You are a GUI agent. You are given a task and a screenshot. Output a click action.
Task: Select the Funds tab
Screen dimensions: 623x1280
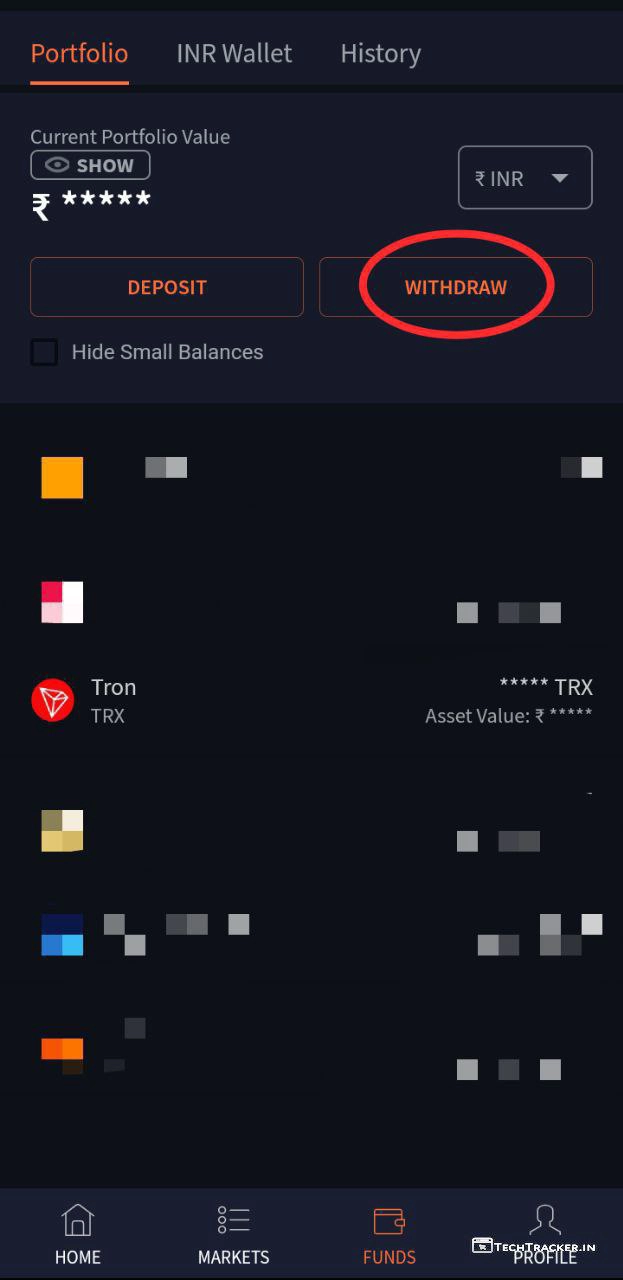389,1234
